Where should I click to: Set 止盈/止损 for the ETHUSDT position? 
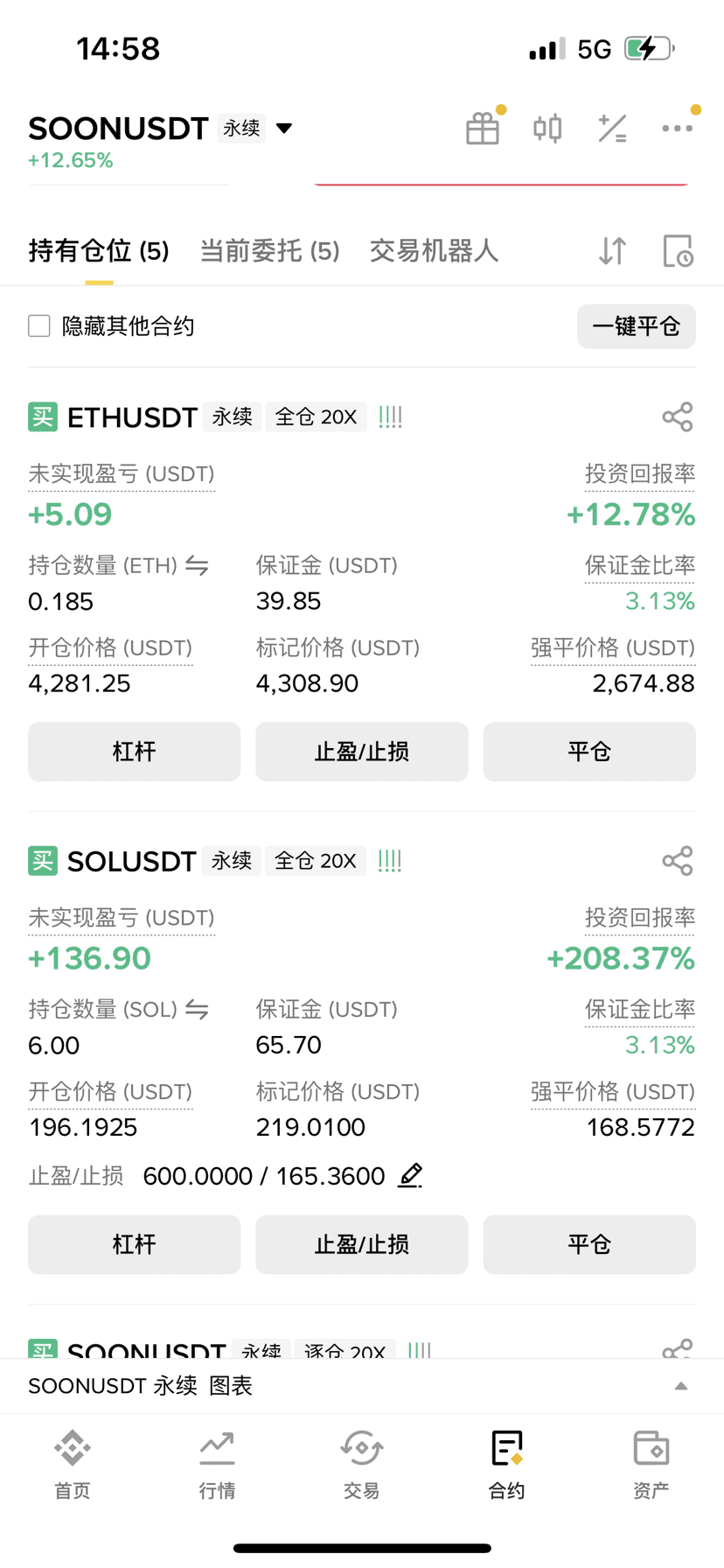[x=362, y=752]
